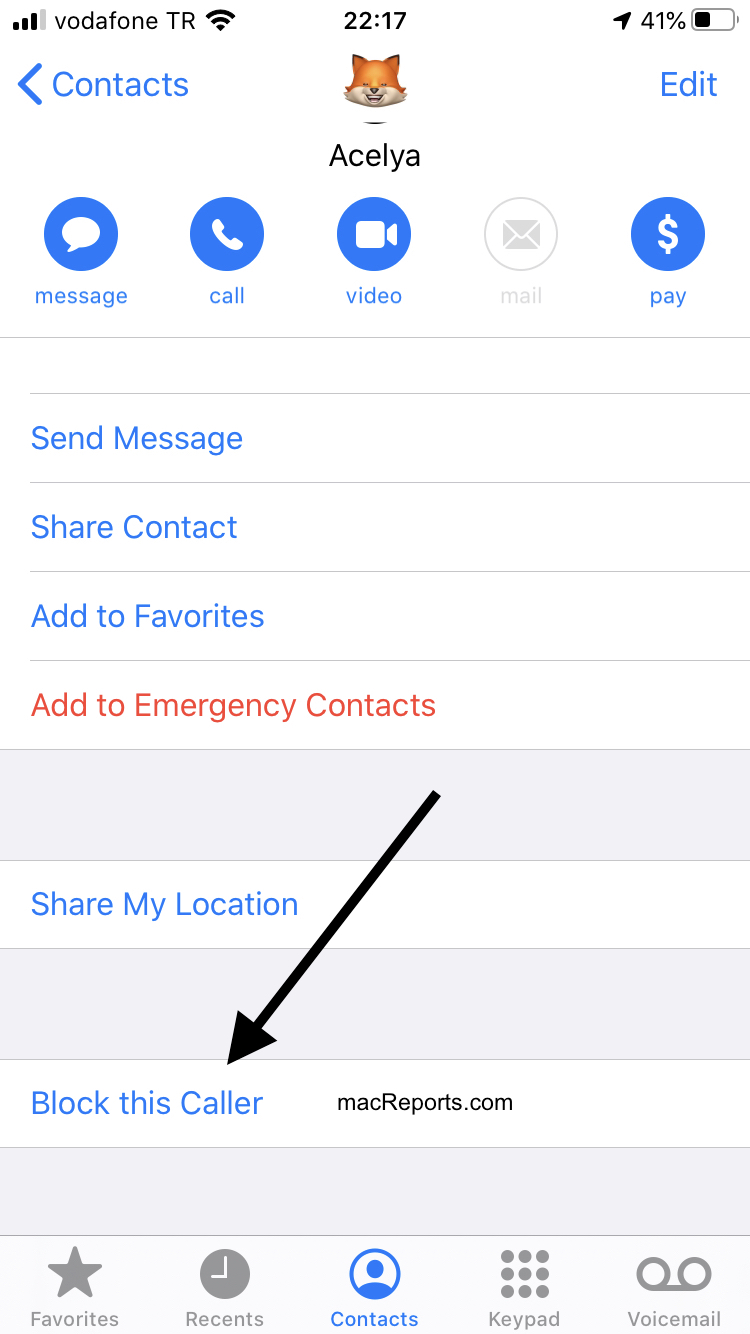Tap Share Contact

point(134,527)
